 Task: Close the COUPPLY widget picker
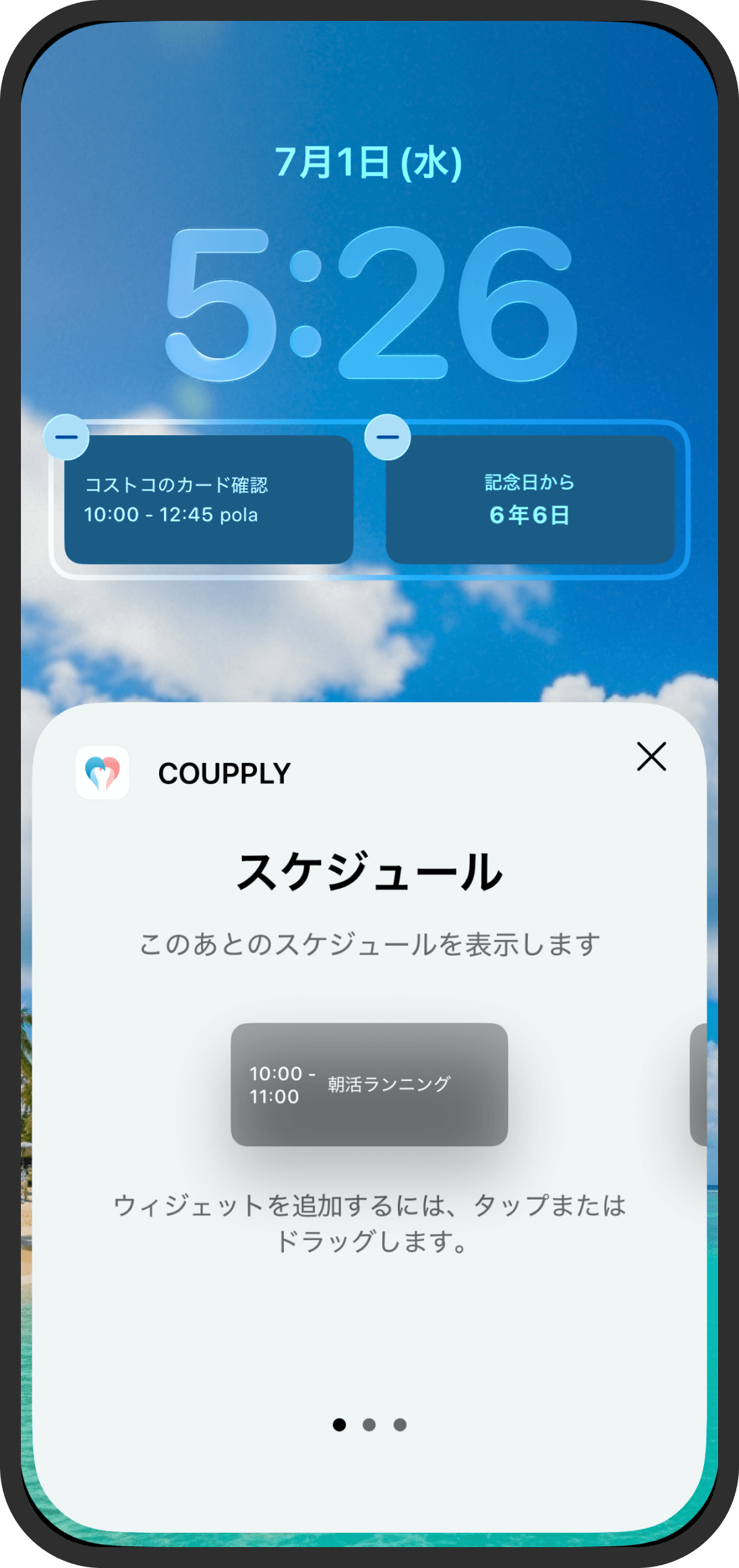(x=651, y=756)
